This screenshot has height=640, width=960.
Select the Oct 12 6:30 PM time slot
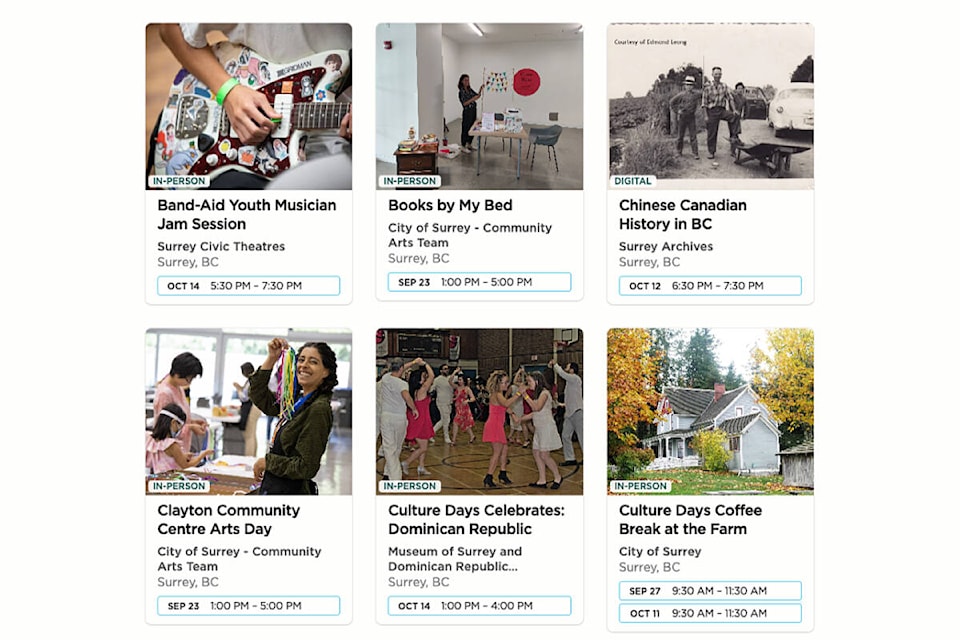709,286
